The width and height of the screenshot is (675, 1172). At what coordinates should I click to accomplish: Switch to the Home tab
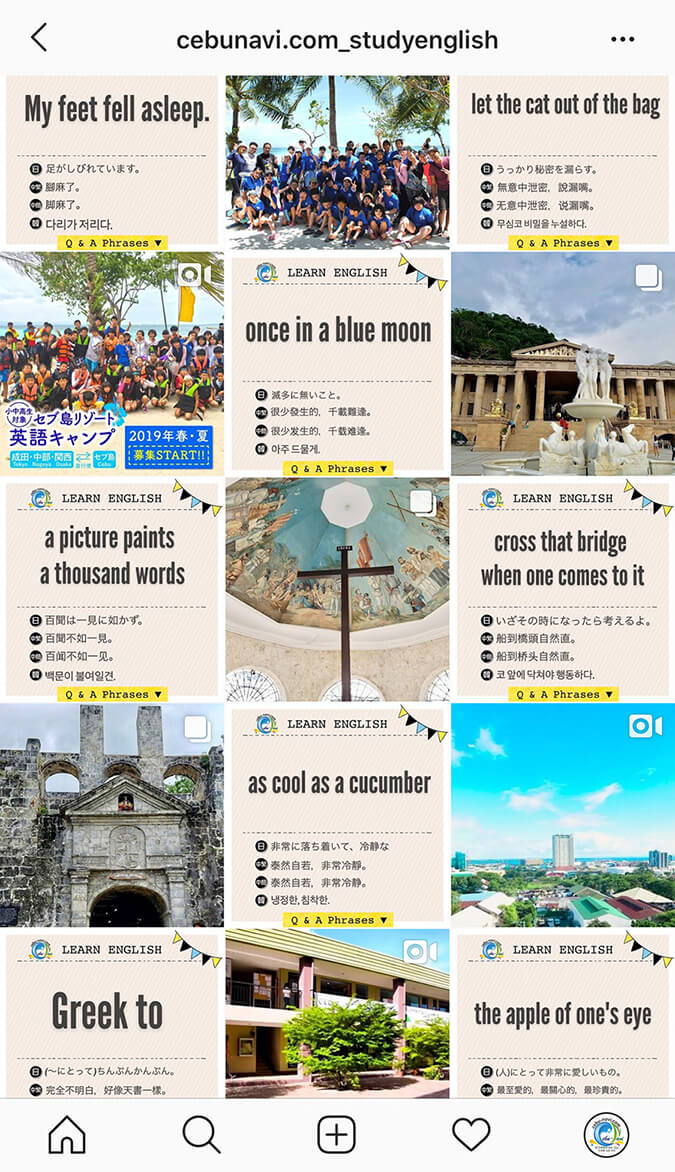67,1134
